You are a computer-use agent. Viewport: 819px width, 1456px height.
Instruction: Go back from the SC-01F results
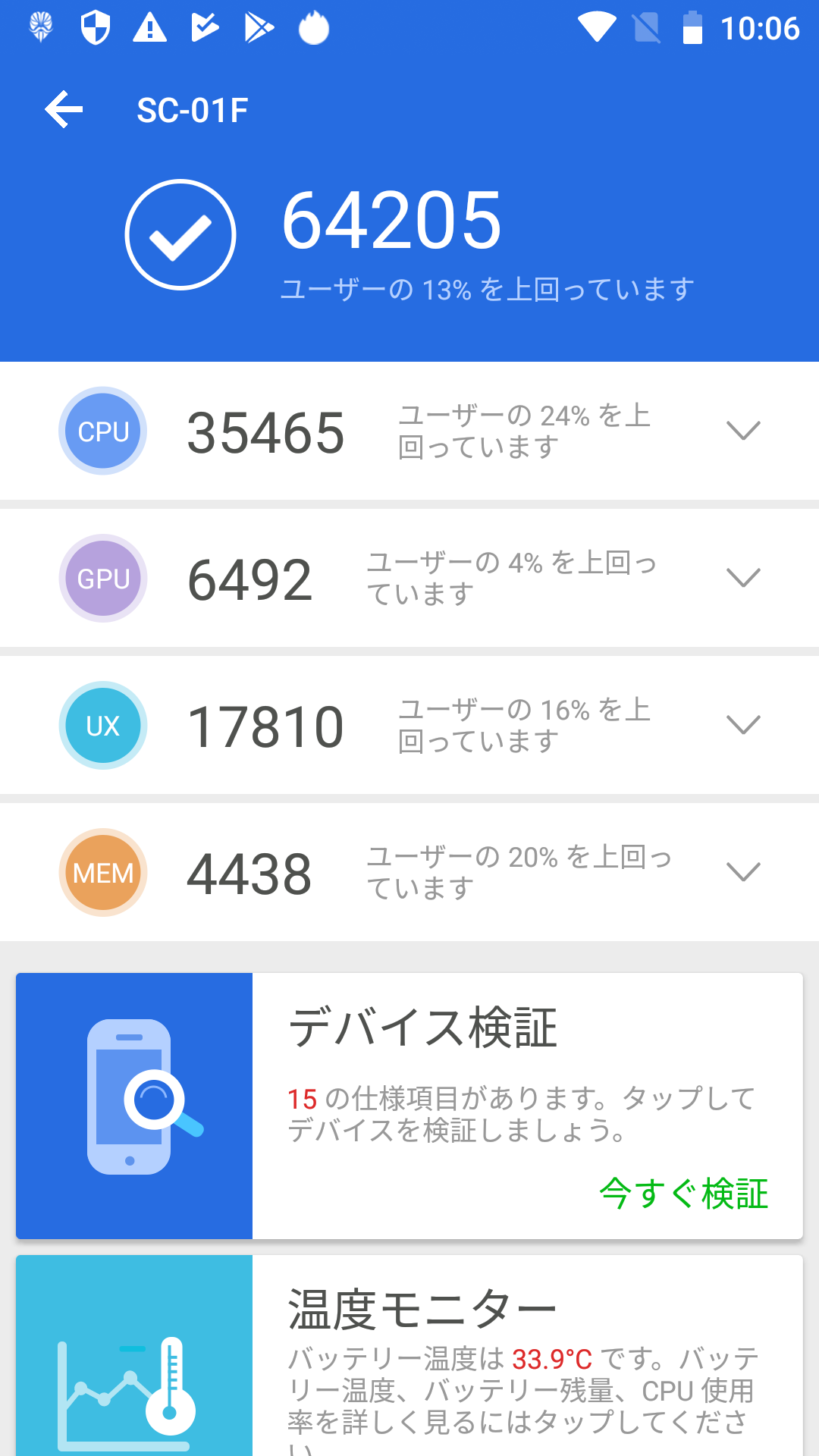click(64, 110)
